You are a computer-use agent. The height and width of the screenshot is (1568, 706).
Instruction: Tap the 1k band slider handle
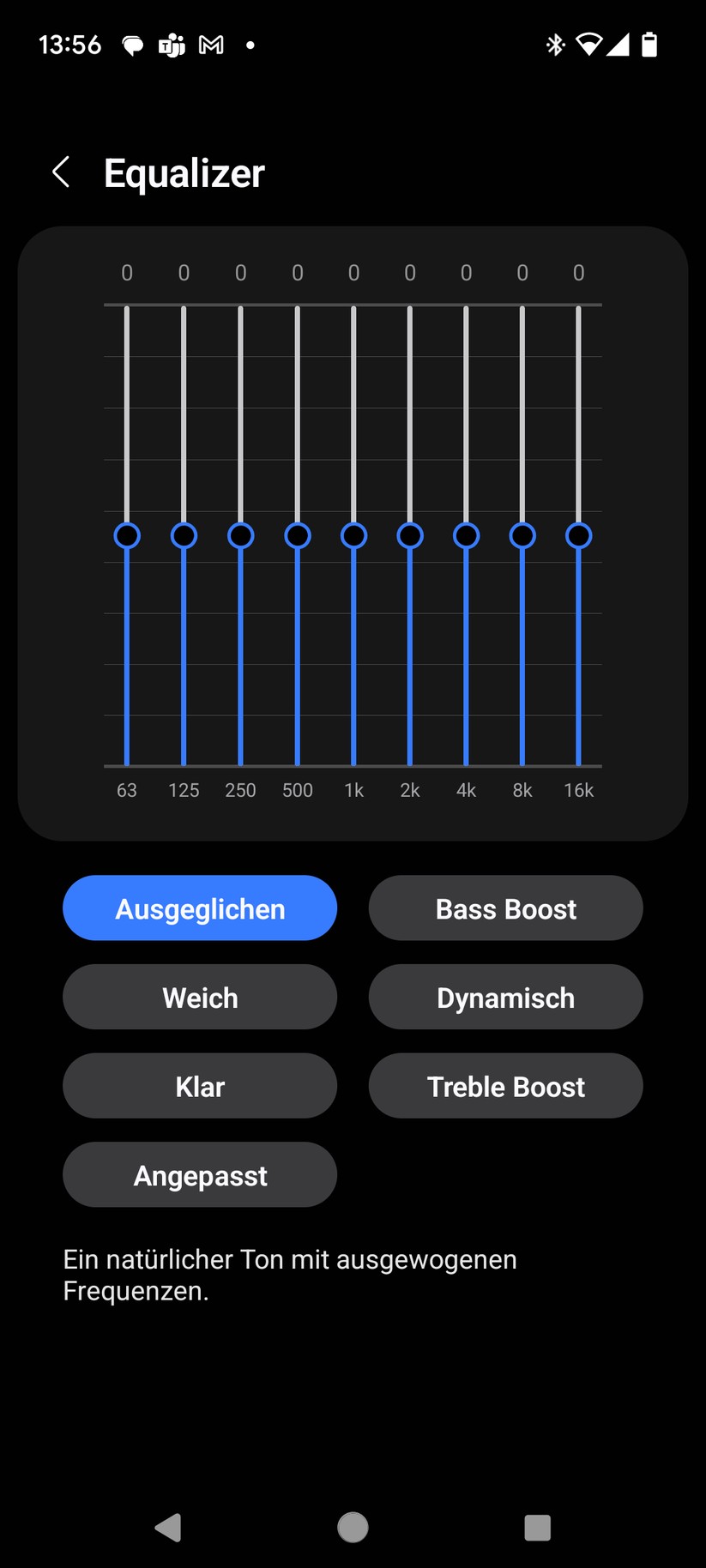point(353,536)
